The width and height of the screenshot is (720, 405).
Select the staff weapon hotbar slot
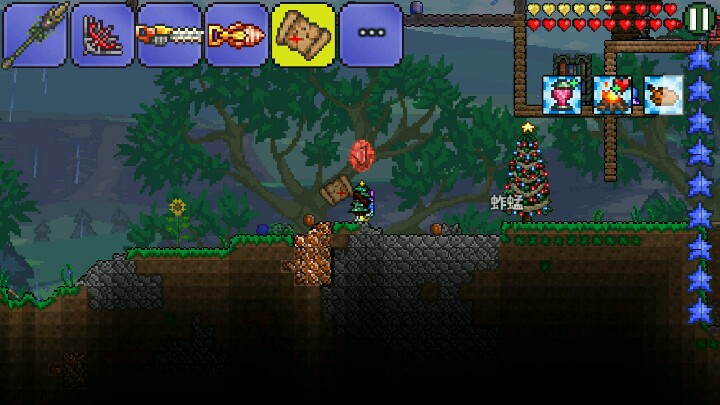35,35
